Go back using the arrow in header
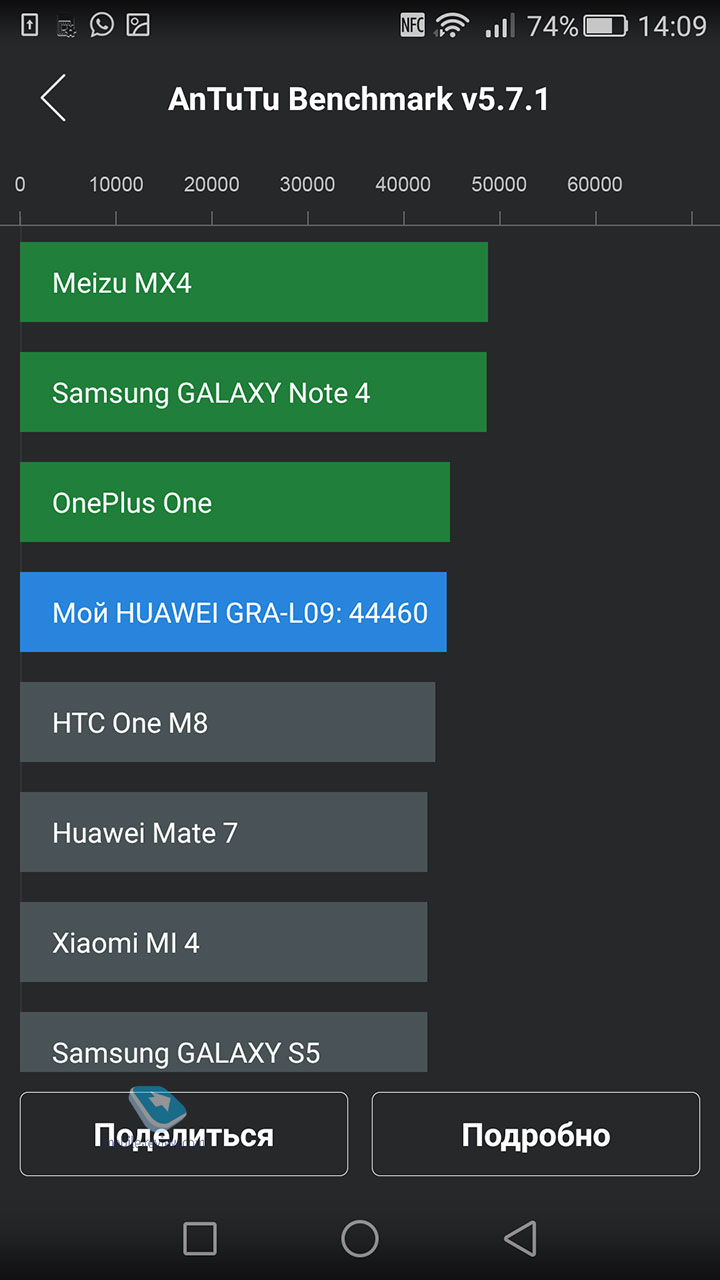Image resolution: width=720 pixels, height=1280 pixels. pos(53,98)
